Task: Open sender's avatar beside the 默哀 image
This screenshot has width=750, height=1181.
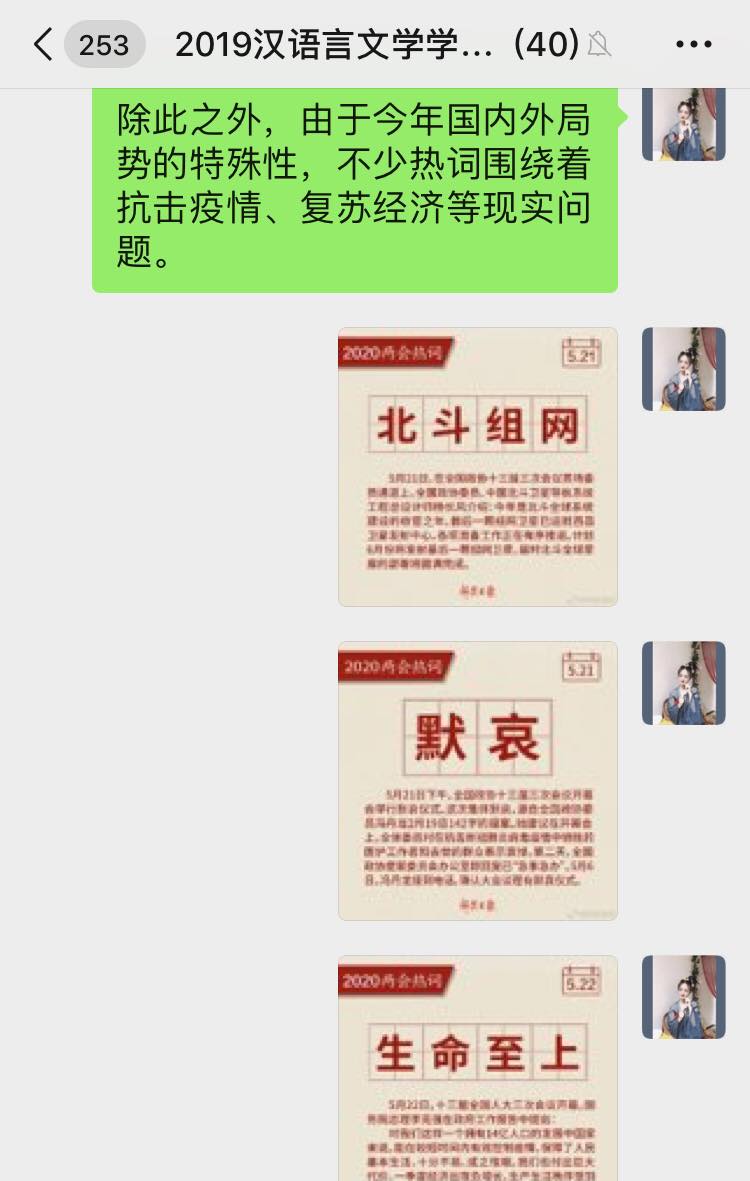Action: (x=683, y=683)
